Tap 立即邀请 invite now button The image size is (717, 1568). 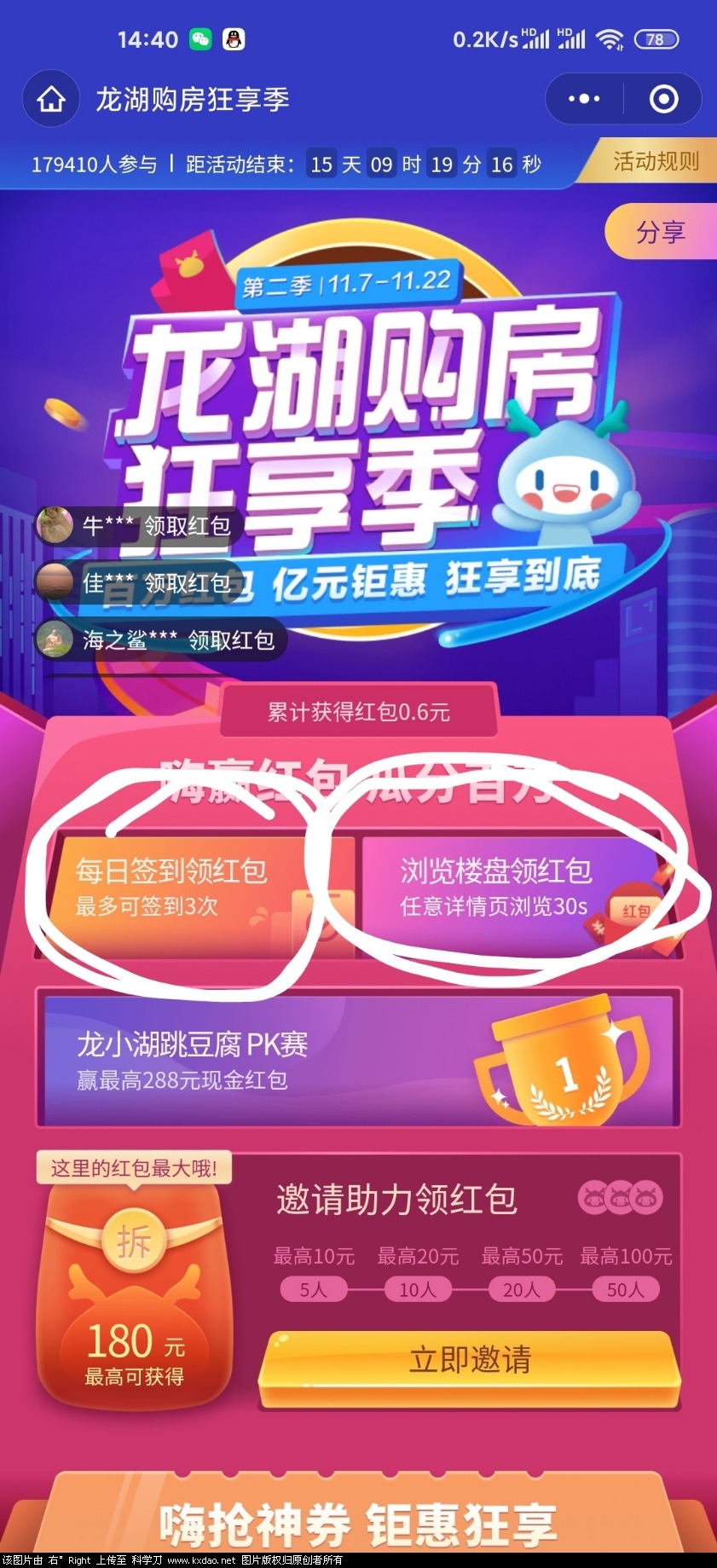pyautogui.click(x=470, y=1359)
